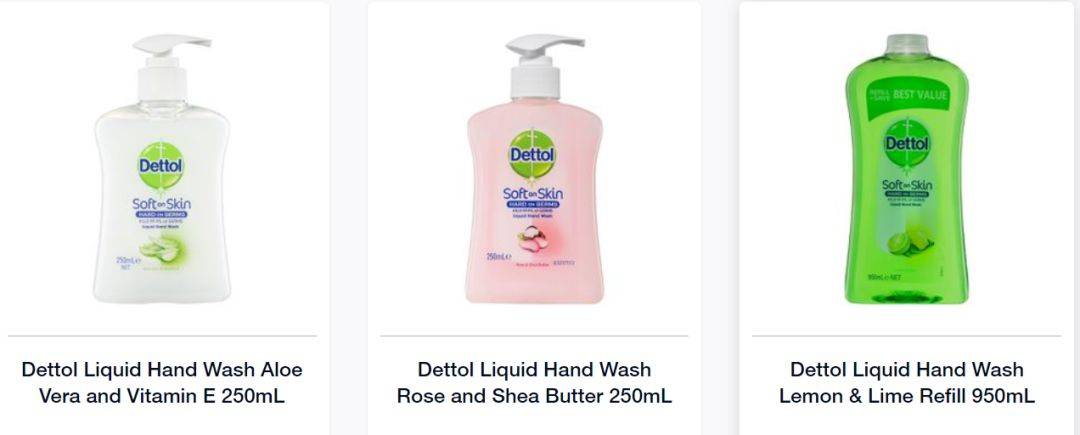Open Dettol Lemon & Lime Refill card

(906, 382)
